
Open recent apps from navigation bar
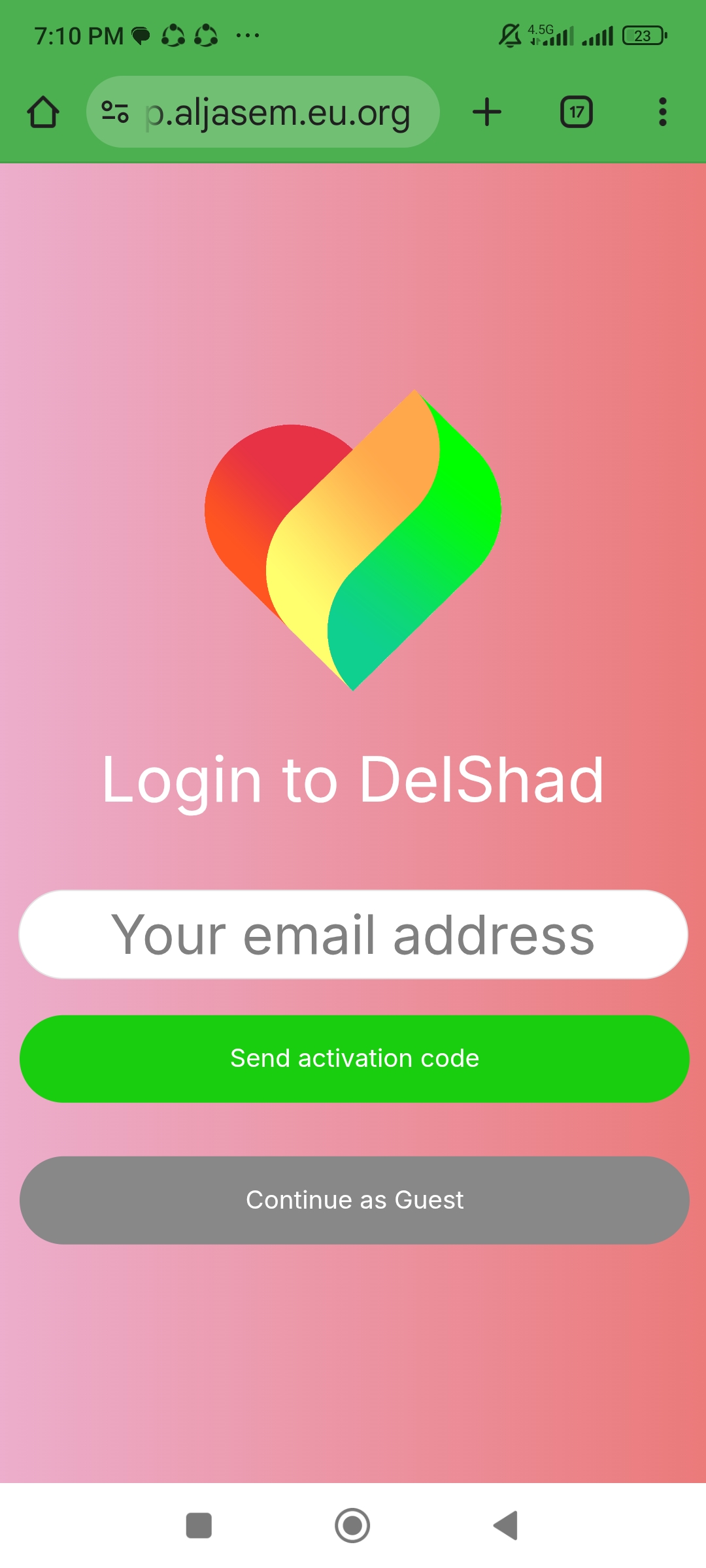click(x=199, y=1526)
